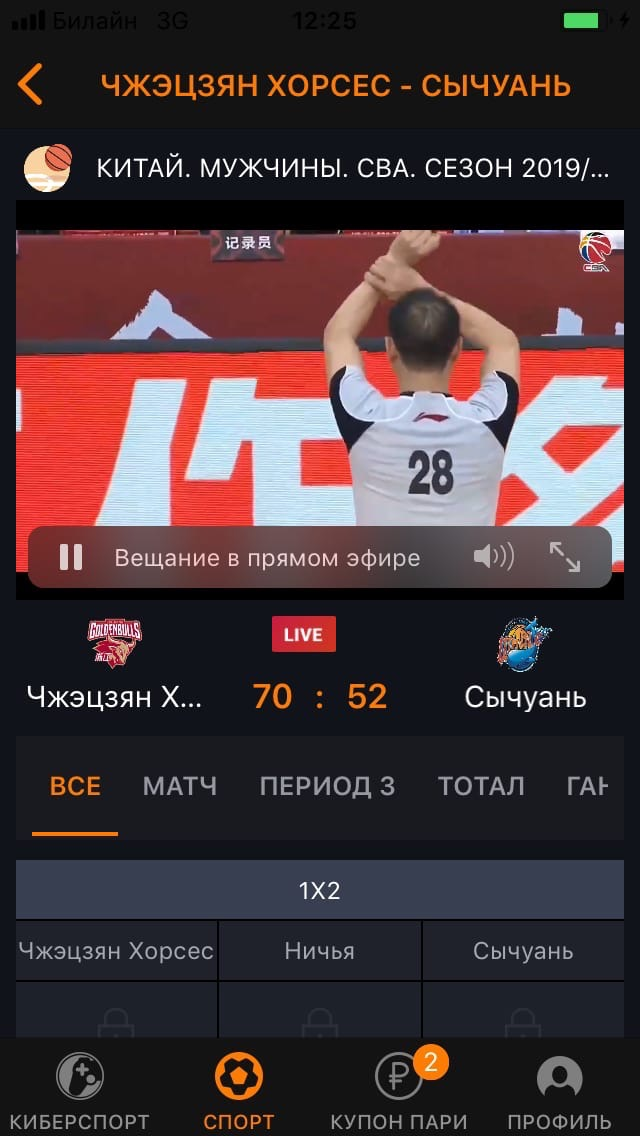Pause the live broadcast video
Image resolution: width=640 pixels, height=1136 pixels.
click(x=71, y=557)
